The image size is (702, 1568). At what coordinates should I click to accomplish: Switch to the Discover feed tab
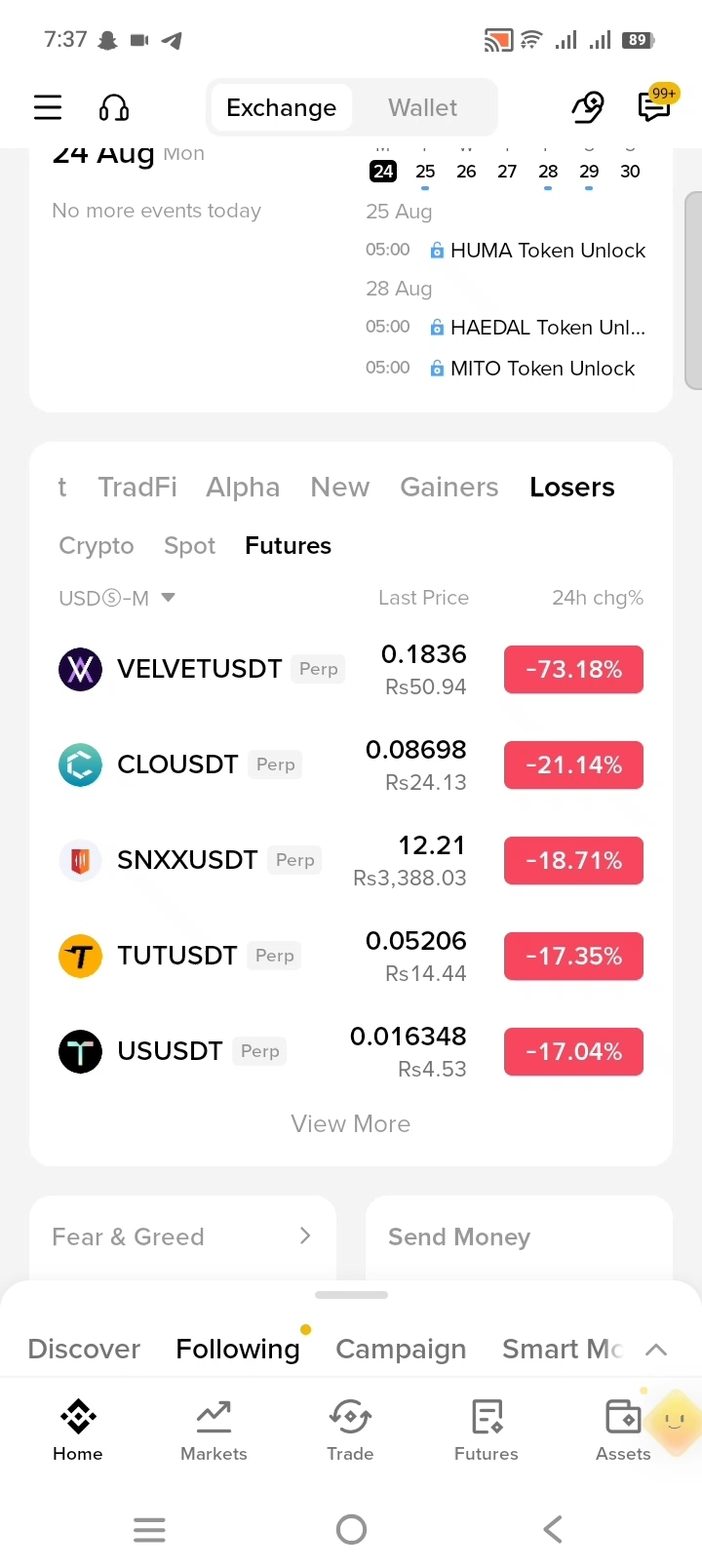click(84, 1349)
